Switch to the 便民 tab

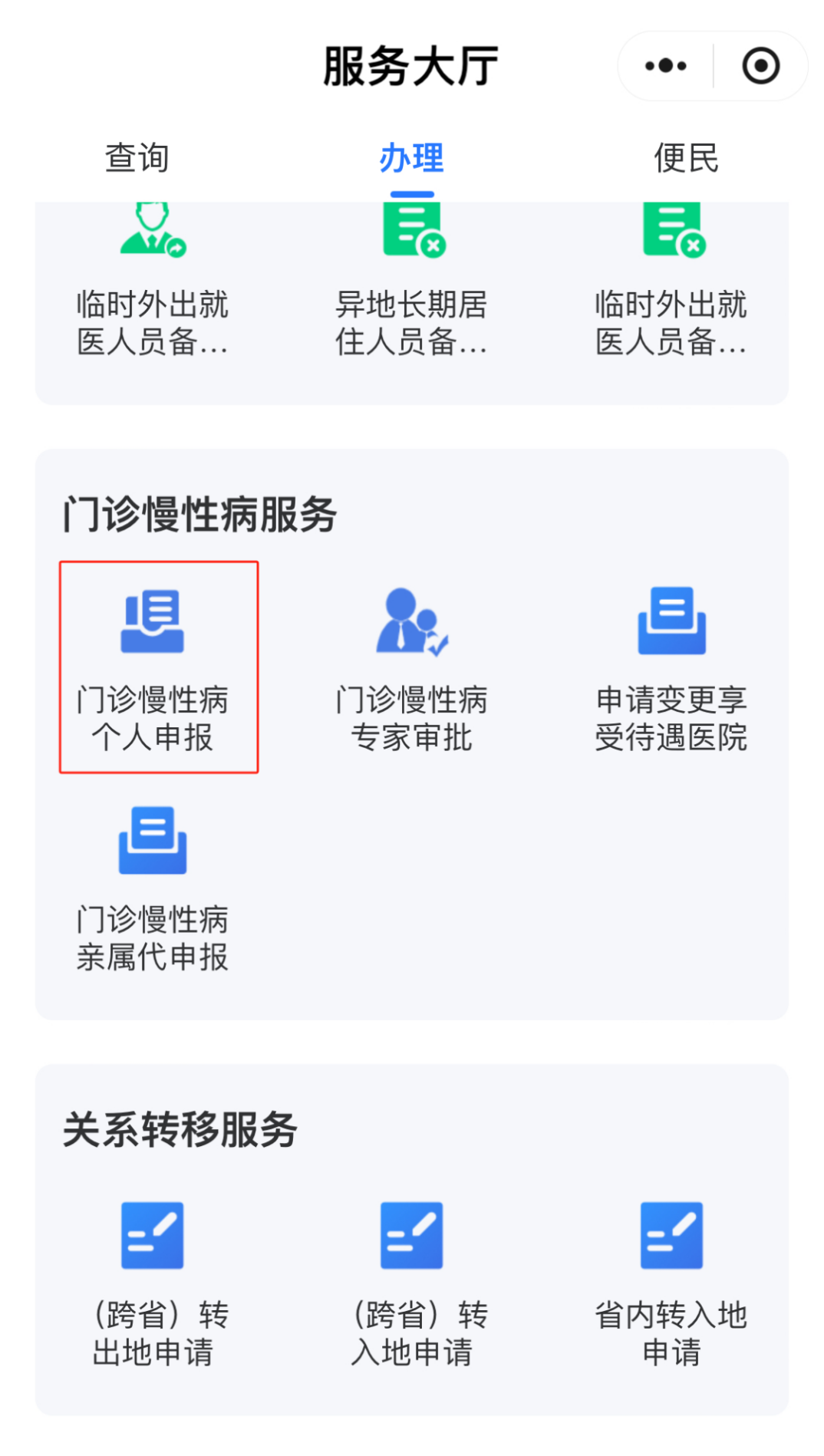click(686, 158)
